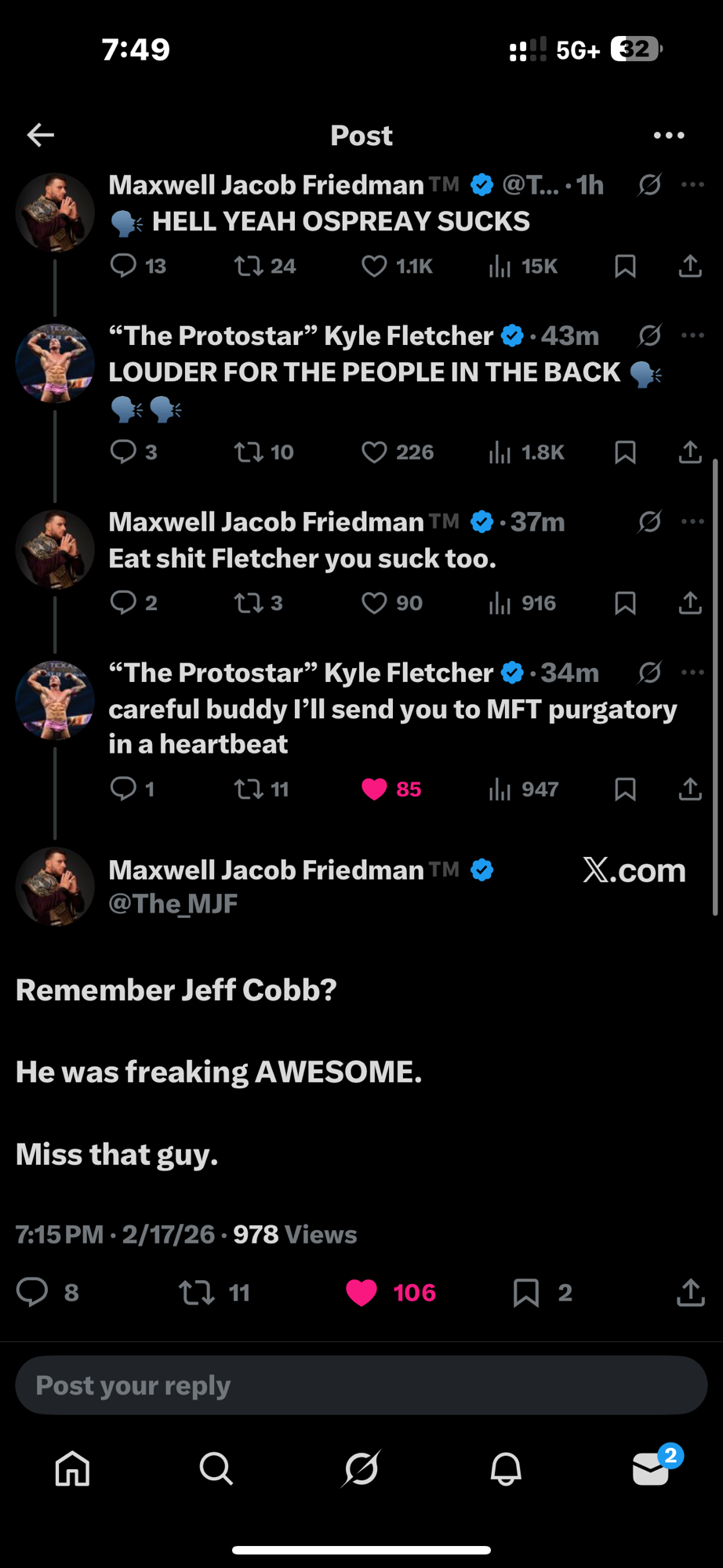Open the overflow menu beside the Post title
723x1568 pixels.
point(668,136)
